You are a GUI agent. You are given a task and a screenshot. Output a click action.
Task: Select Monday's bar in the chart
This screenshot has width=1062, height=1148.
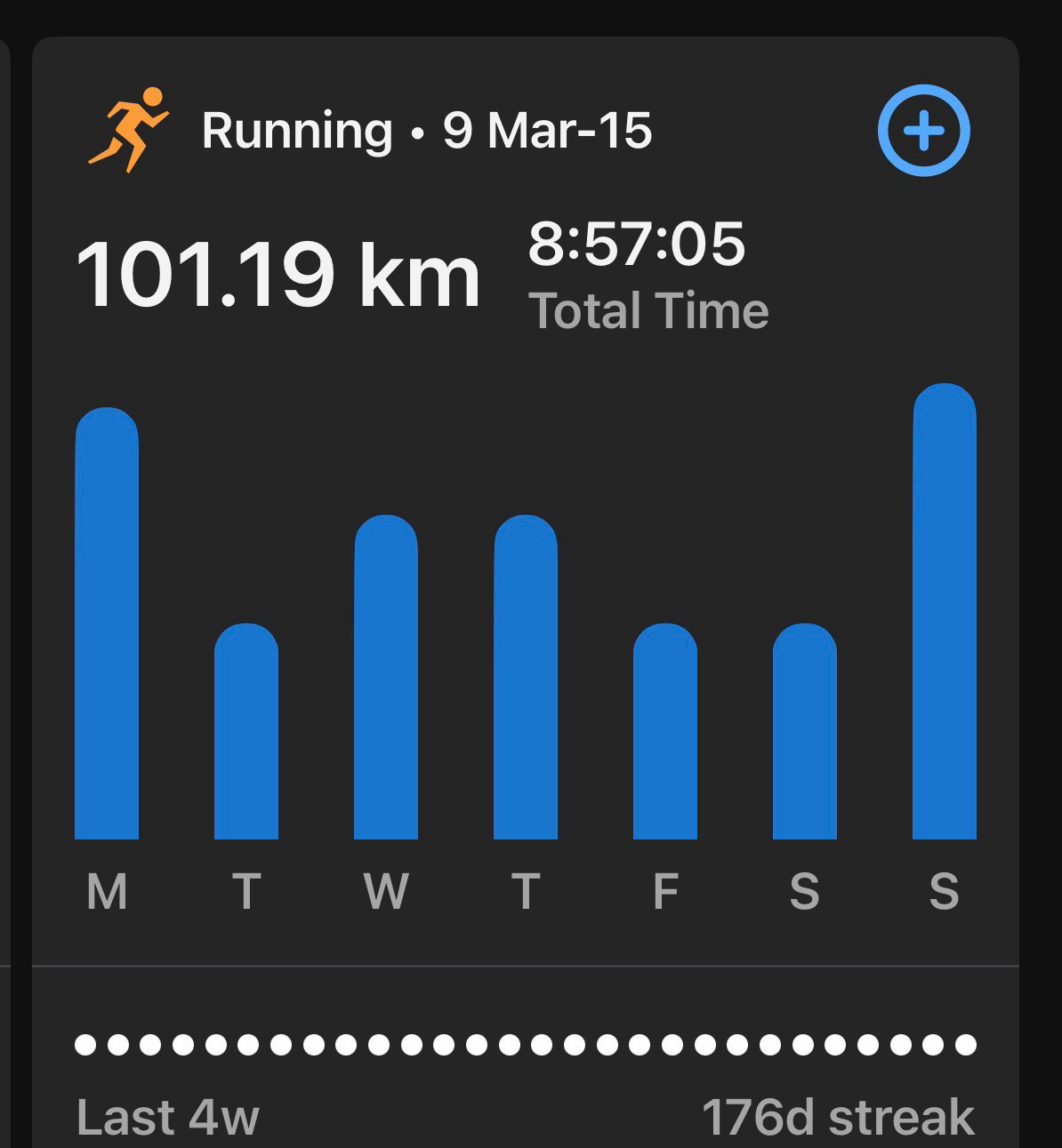coord(107,622)
